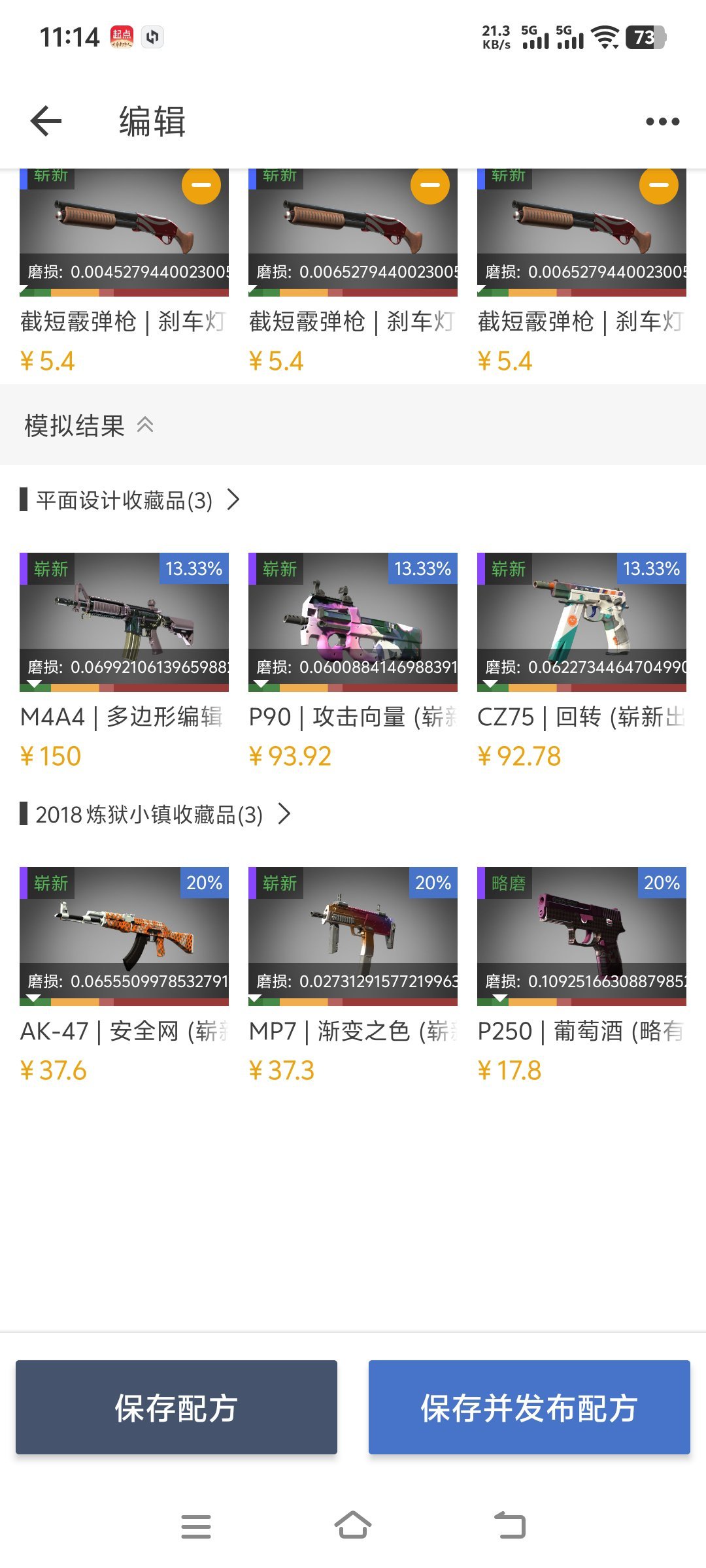Open the three-dot overflow menu
The height and width of the screenshot is (1568, 706).
point(662,122)
